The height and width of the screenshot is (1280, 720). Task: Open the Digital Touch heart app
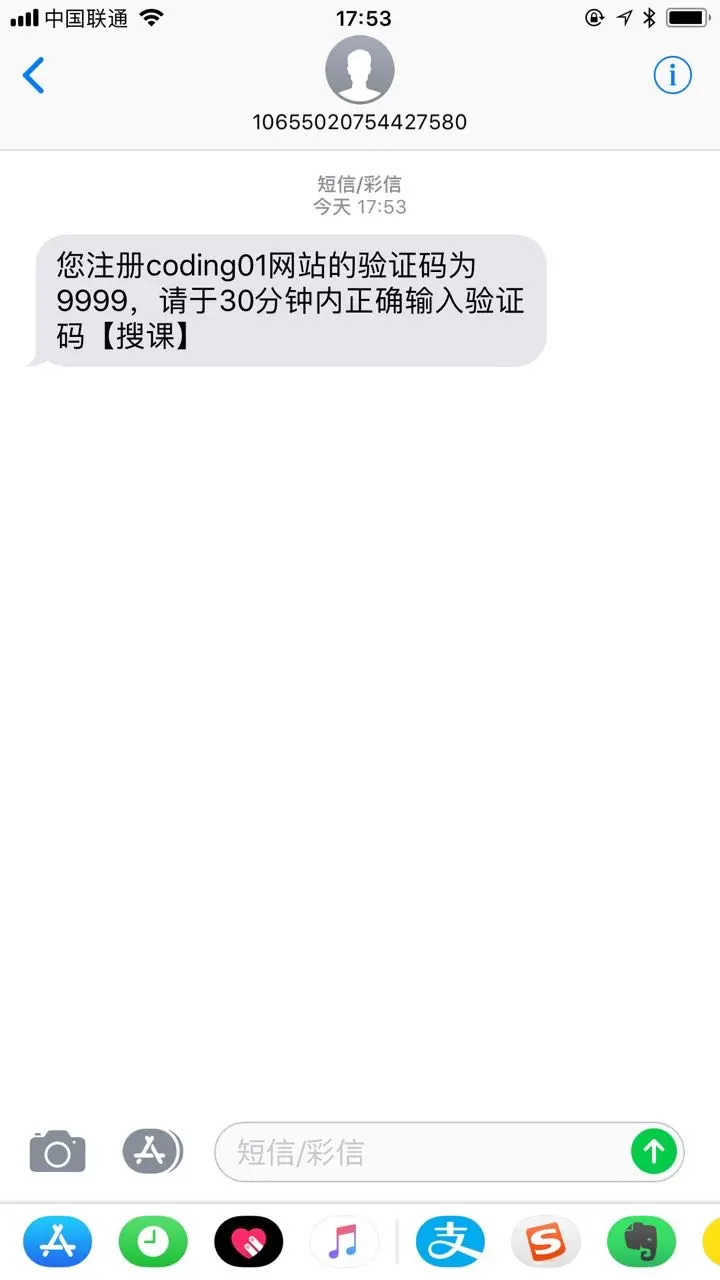click(249, 1242)
